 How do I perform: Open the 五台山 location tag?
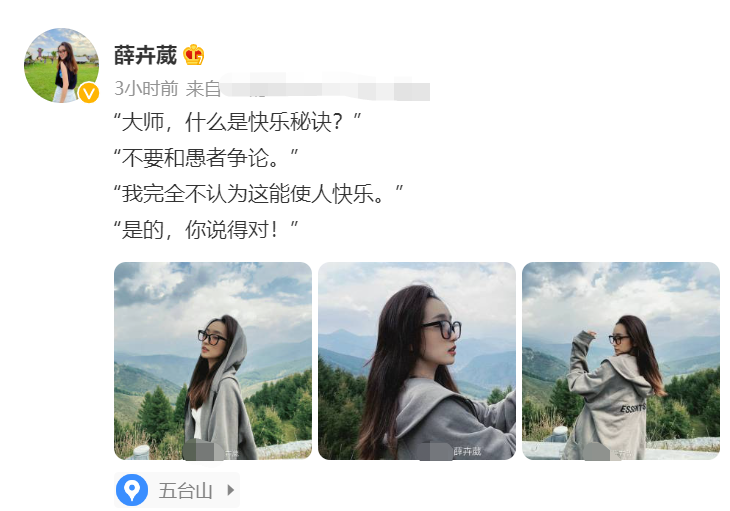[178, 490]
